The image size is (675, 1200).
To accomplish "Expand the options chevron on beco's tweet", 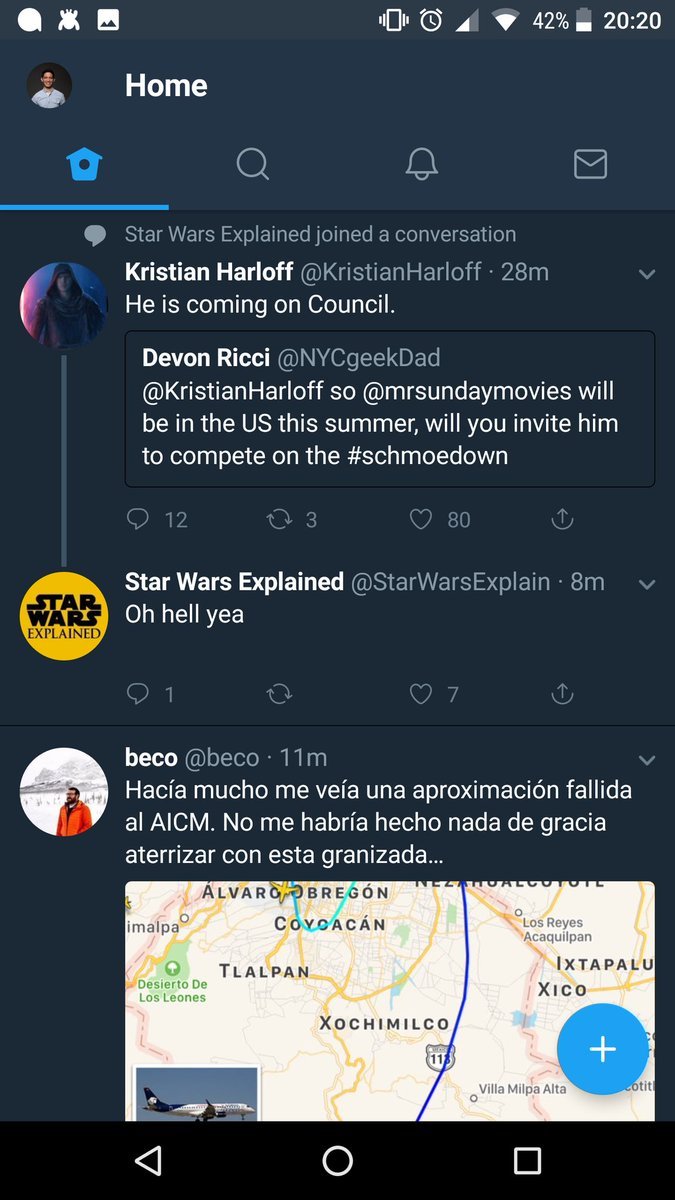I will coord(647,760).
